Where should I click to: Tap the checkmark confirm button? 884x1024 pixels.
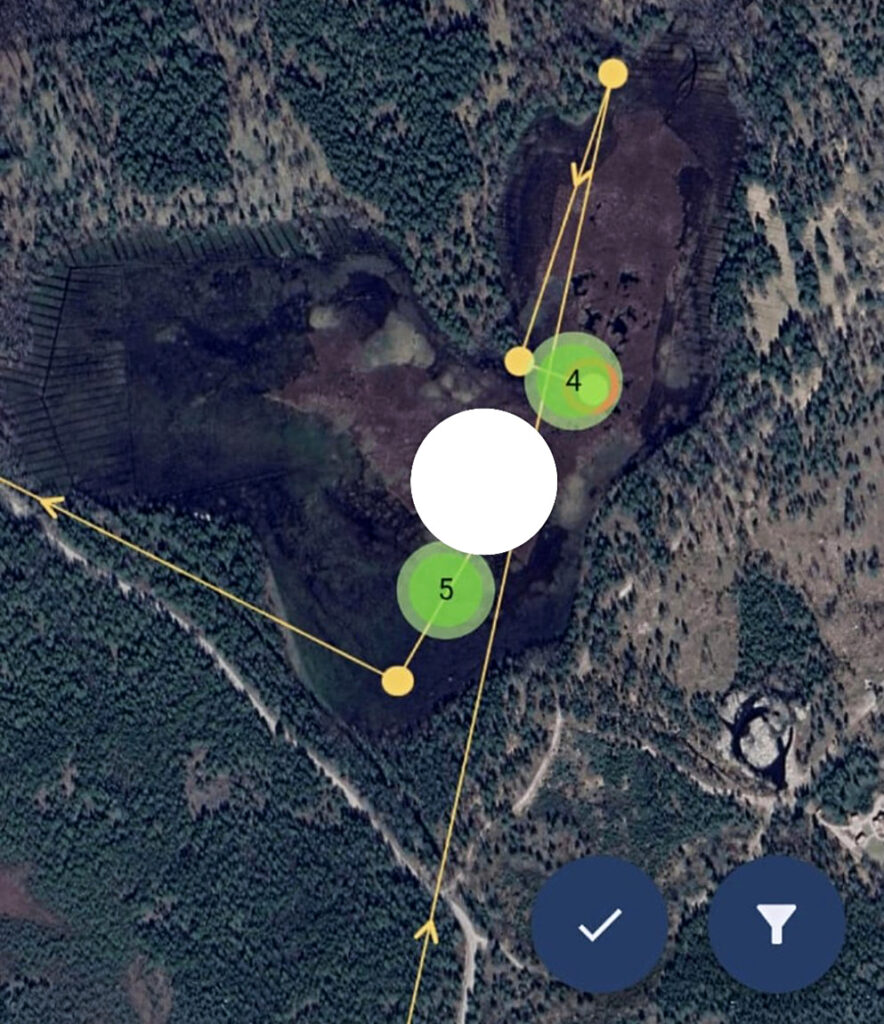click(x=599, y=924)
